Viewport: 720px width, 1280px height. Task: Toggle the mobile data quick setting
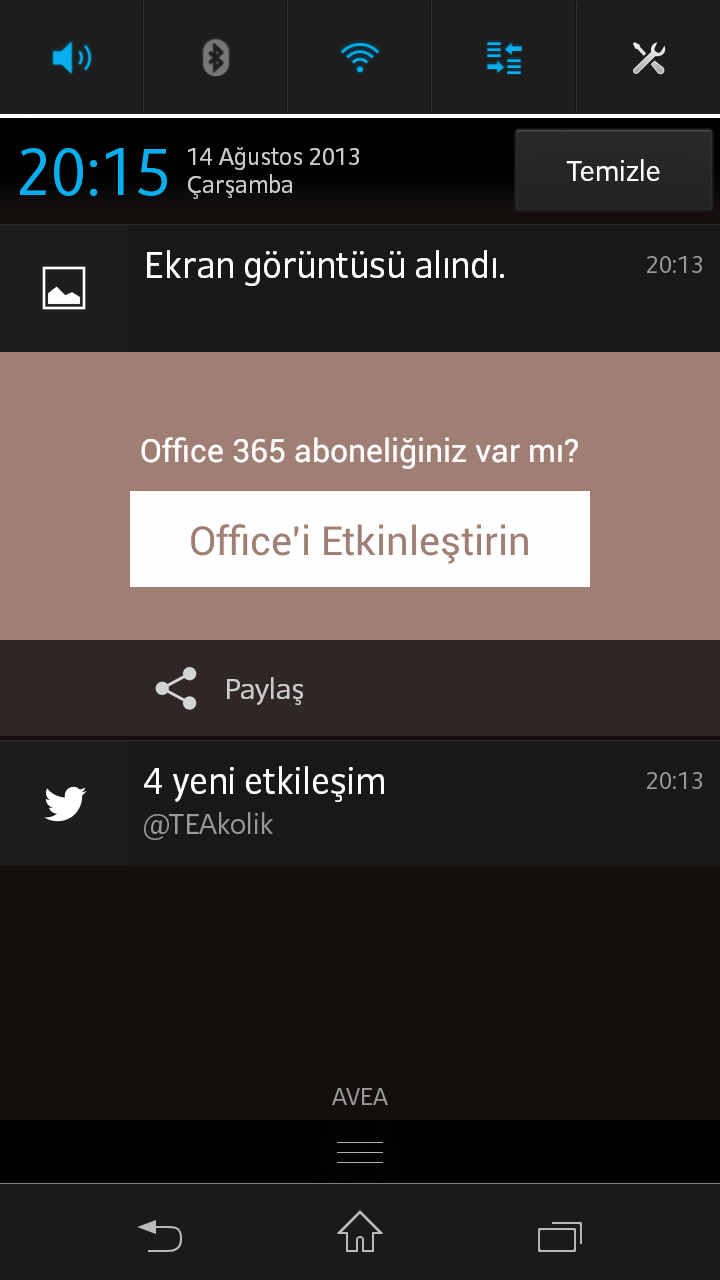click(x=504, y=58)
